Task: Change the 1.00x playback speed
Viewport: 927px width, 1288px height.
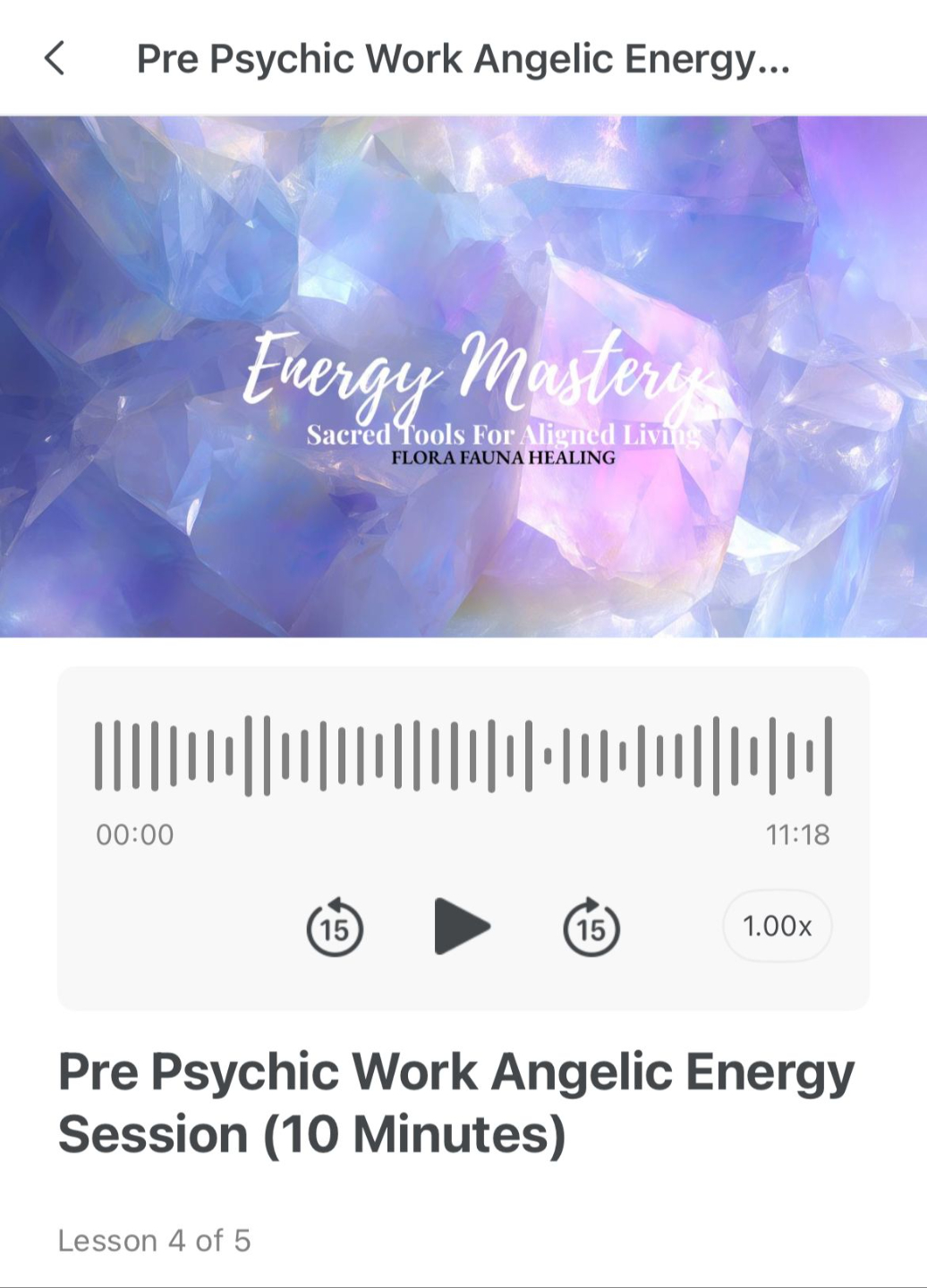Action: pos(777,927)
